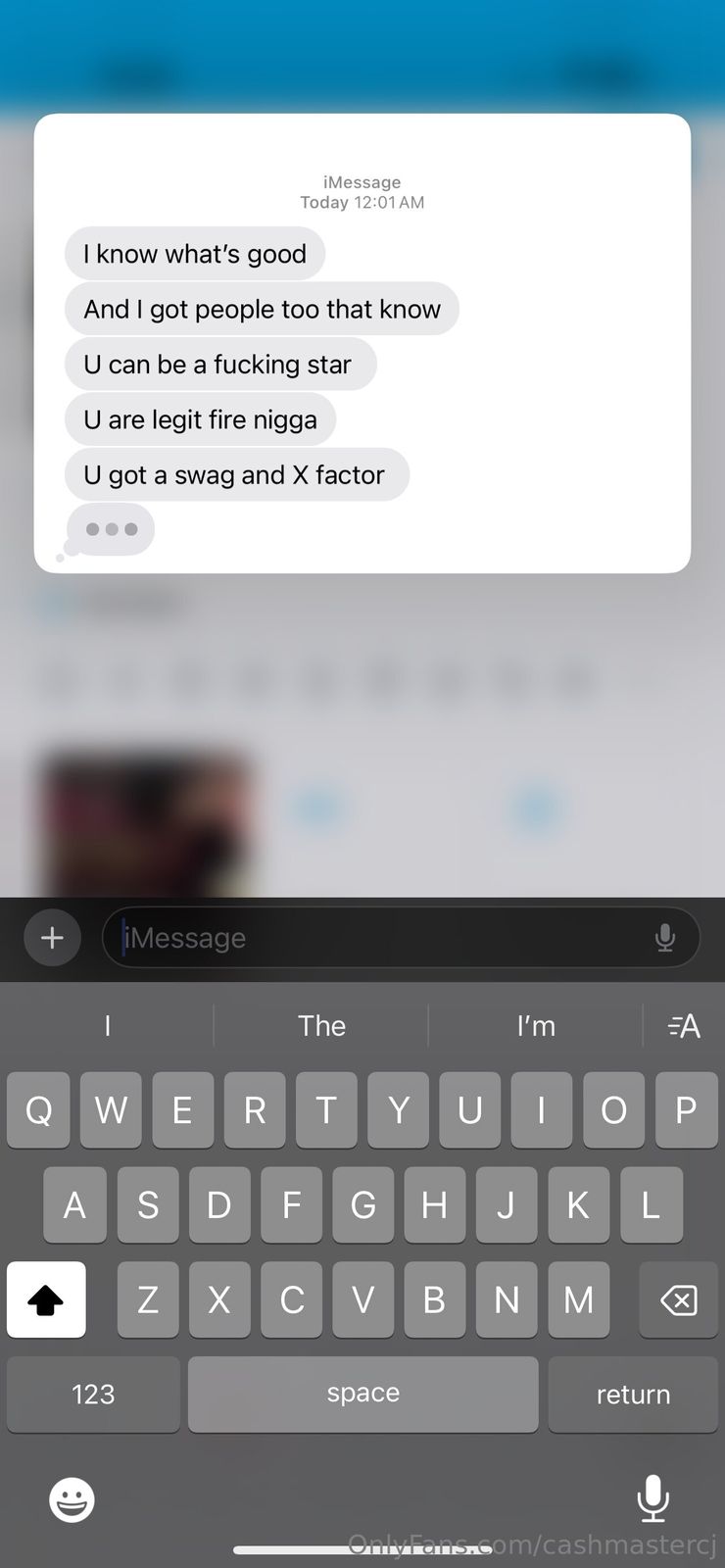Choose the "I" keyboard suggestion

107,1026
